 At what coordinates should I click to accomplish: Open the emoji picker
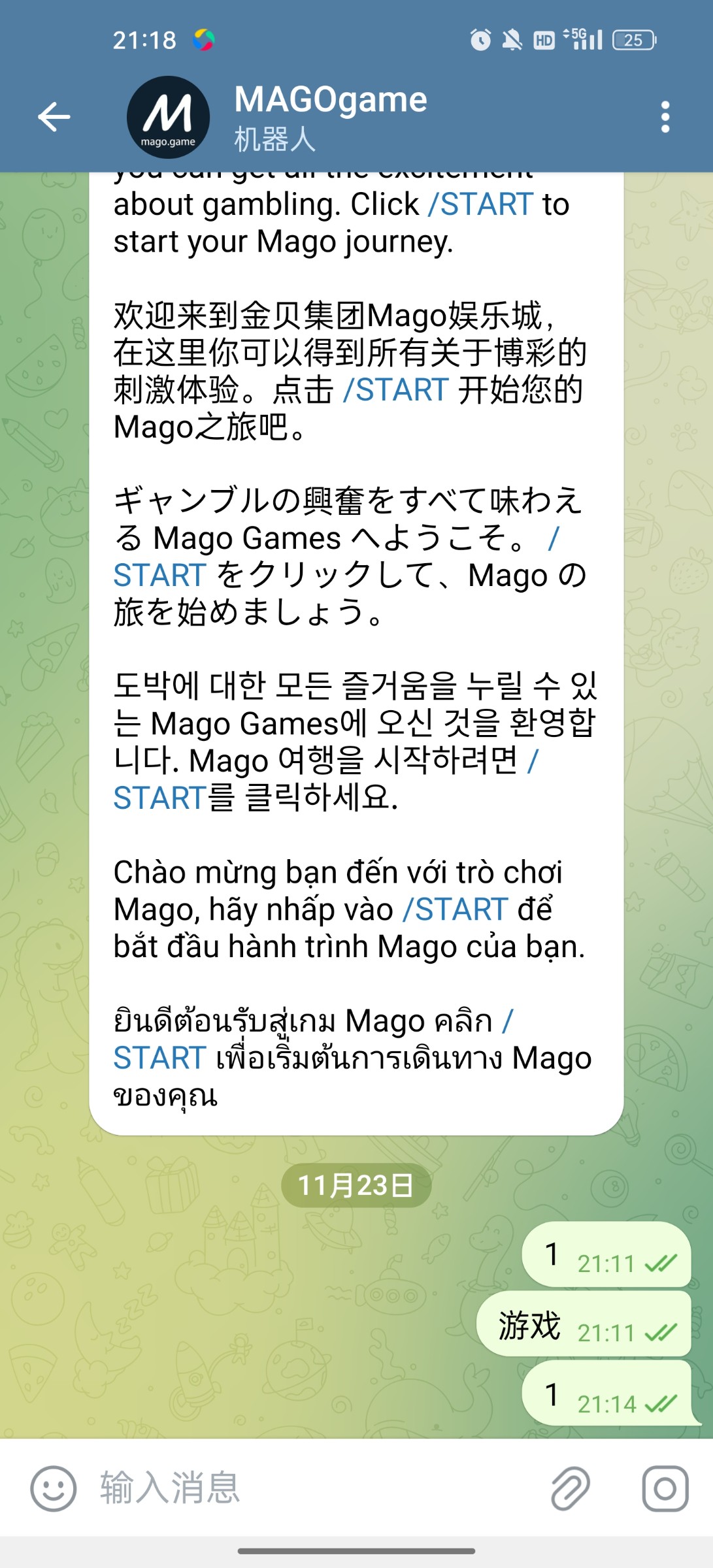53,1488
